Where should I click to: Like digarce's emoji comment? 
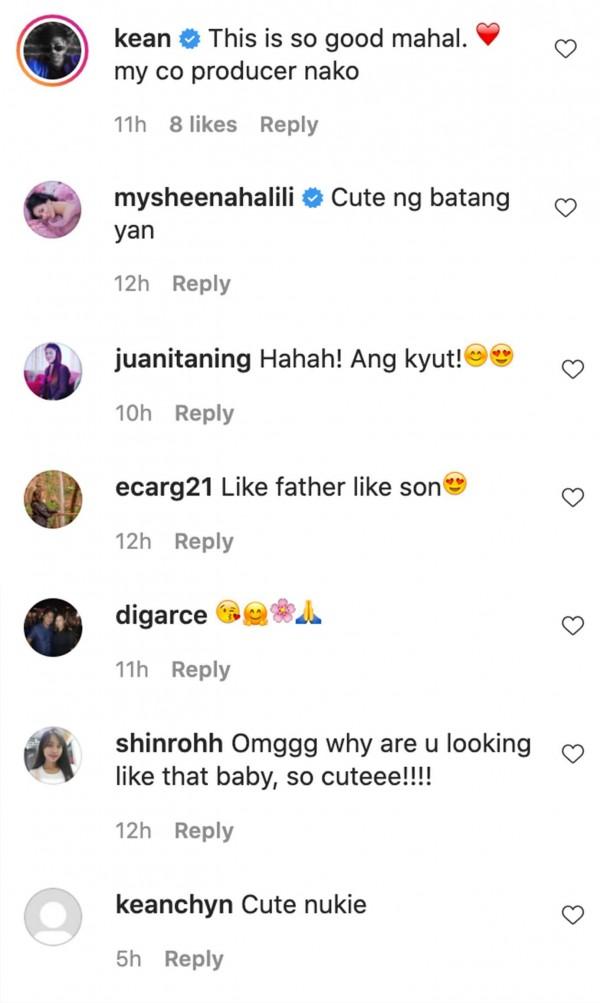[571, 626]
